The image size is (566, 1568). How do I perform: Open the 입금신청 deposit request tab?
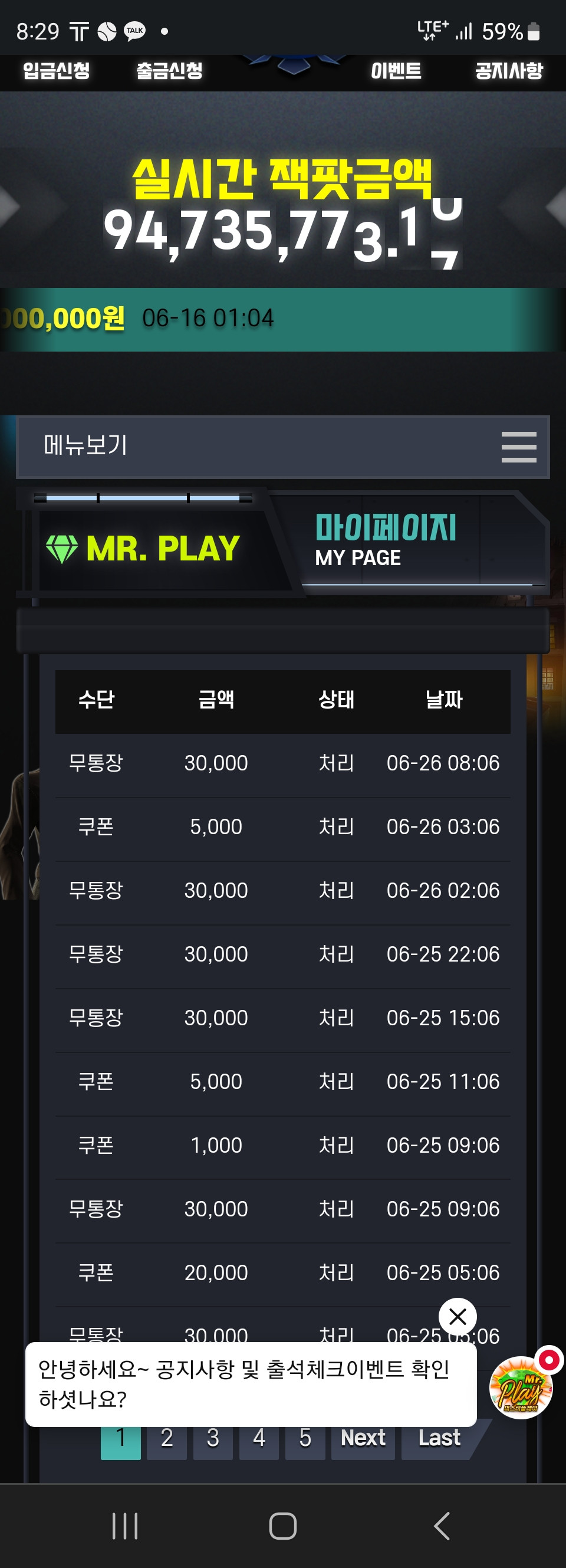tap(57, 71)
